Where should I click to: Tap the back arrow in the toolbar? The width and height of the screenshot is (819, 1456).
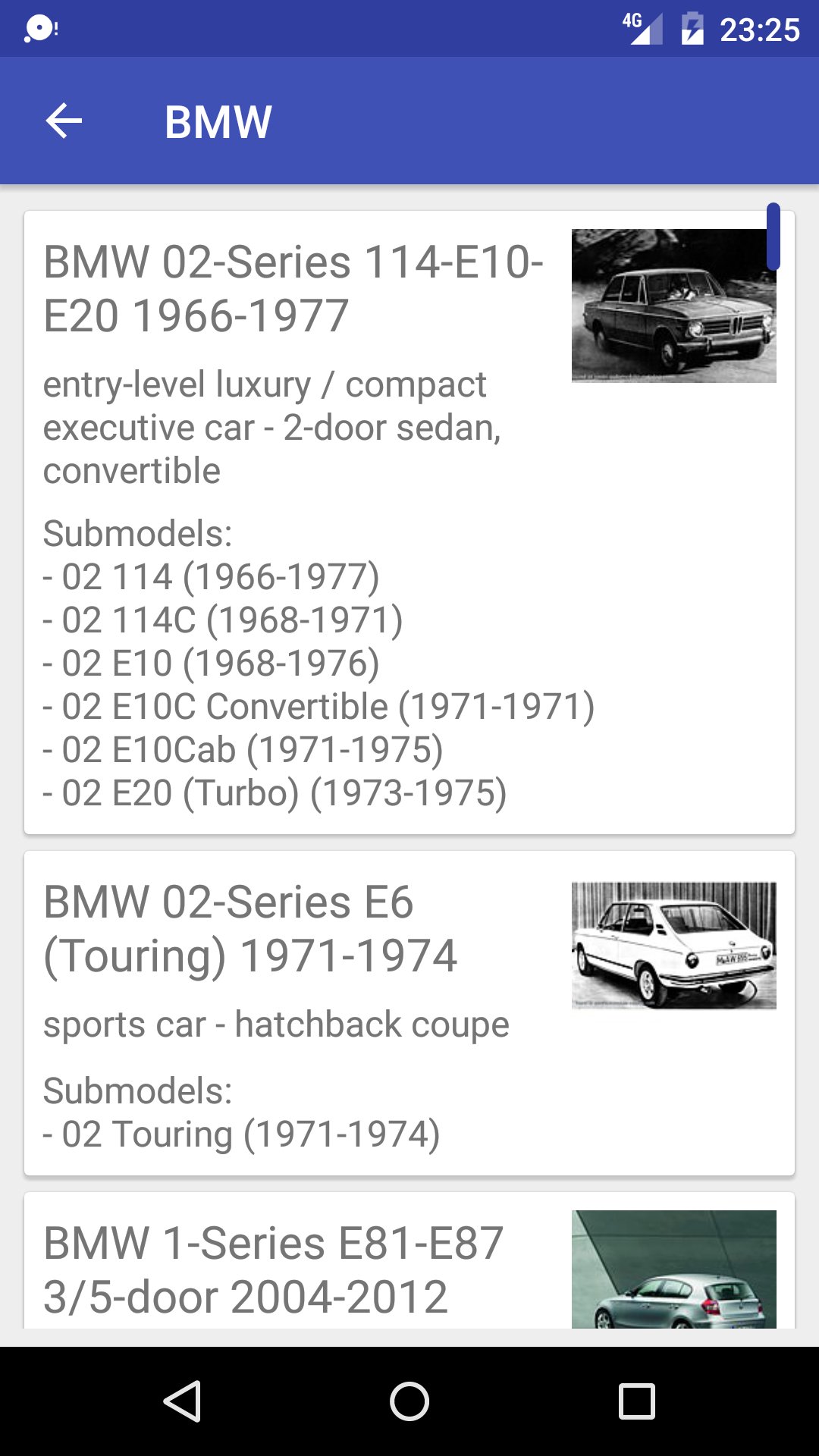tap(64, 120)
